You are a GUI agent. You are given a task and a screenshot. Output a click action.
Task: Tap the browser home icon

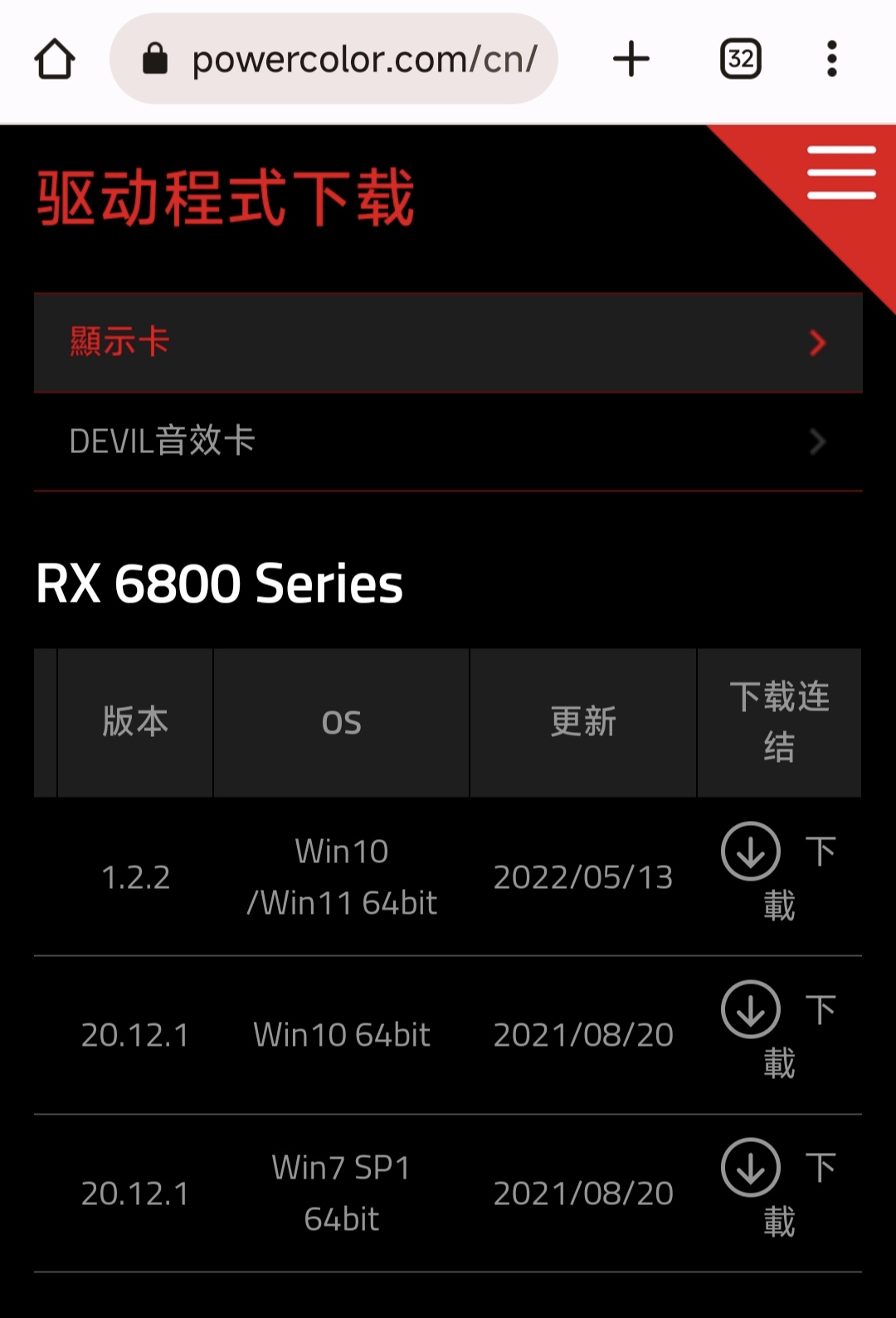54,58
